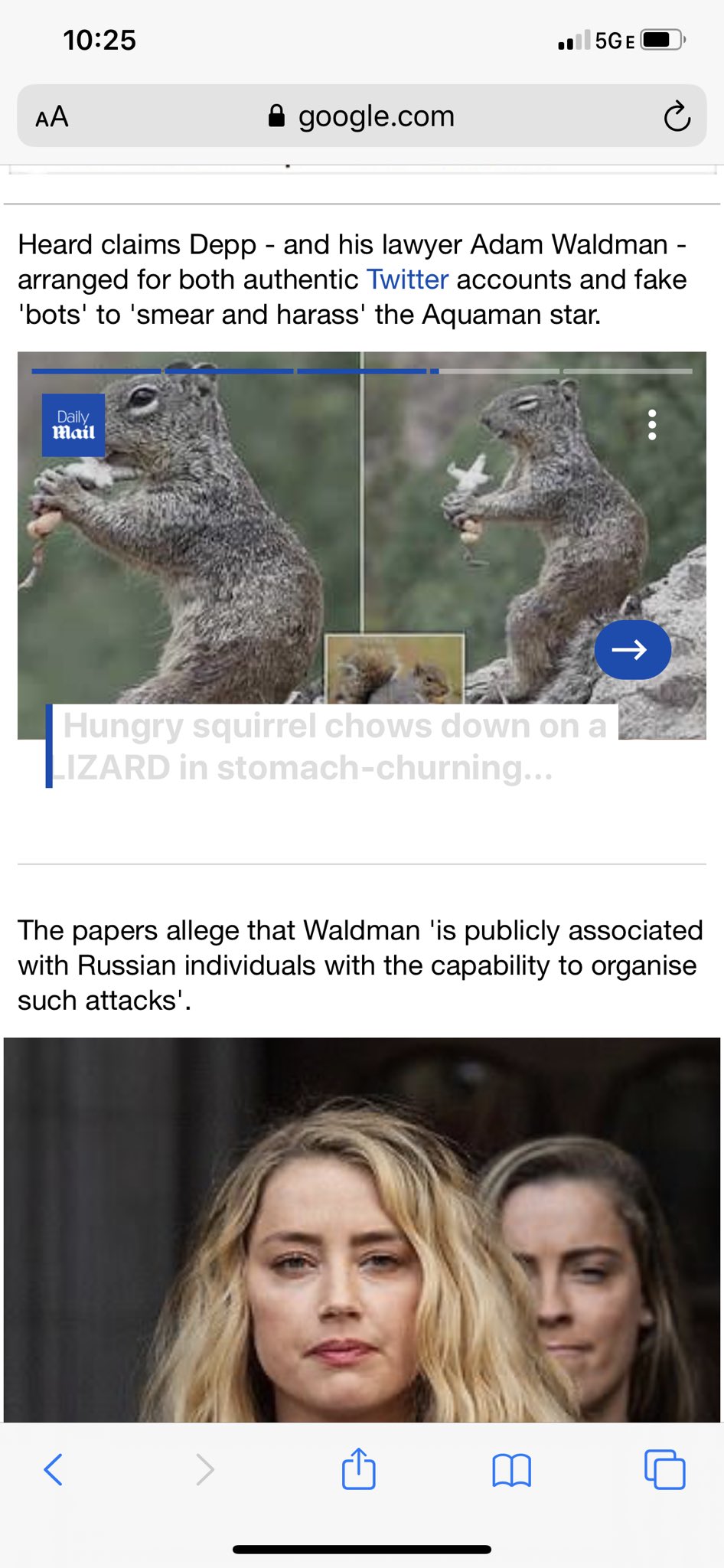
Task: Go back to the previous page
Action: [x=53, y=1469]
